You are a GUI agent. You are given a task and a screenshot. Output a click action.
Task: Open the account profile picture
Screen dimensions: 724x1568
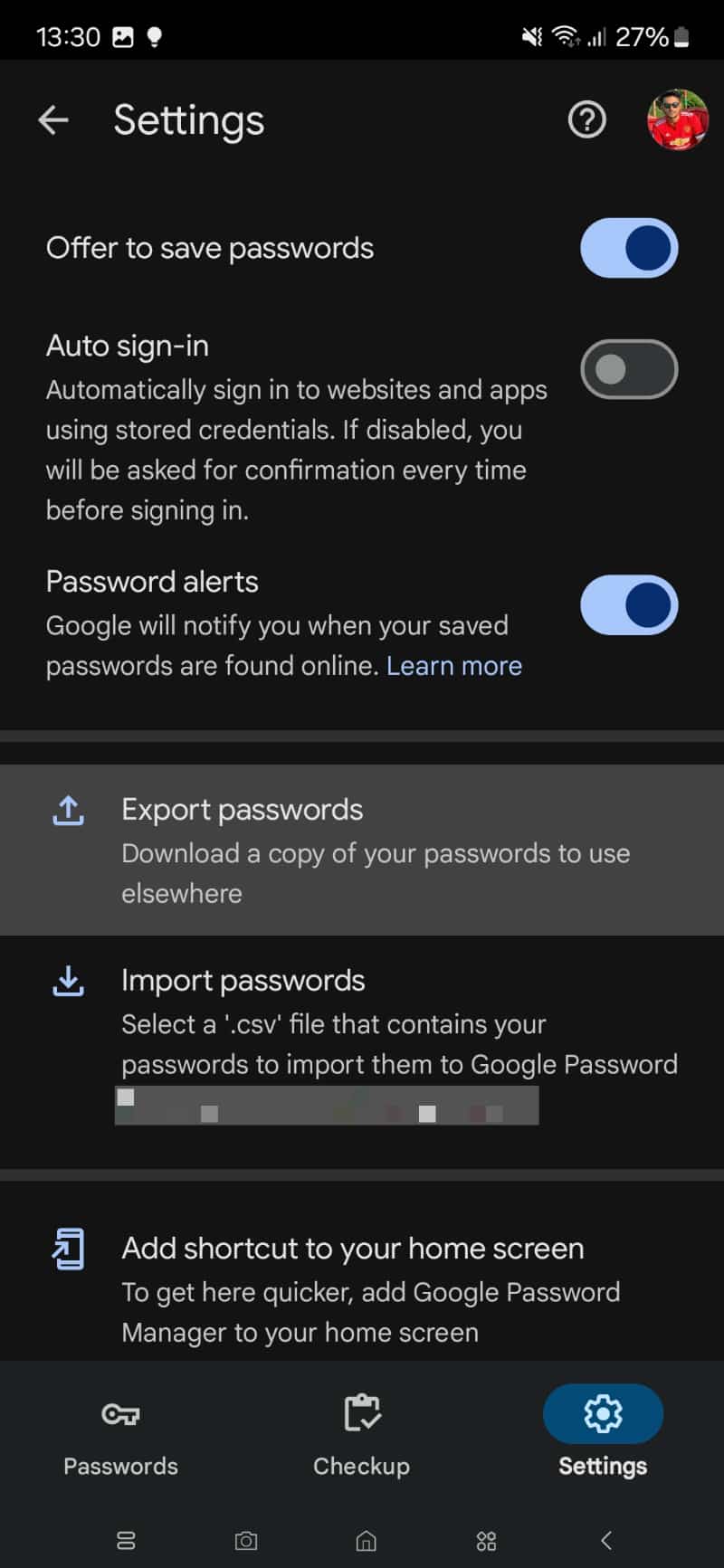point(677,119)
